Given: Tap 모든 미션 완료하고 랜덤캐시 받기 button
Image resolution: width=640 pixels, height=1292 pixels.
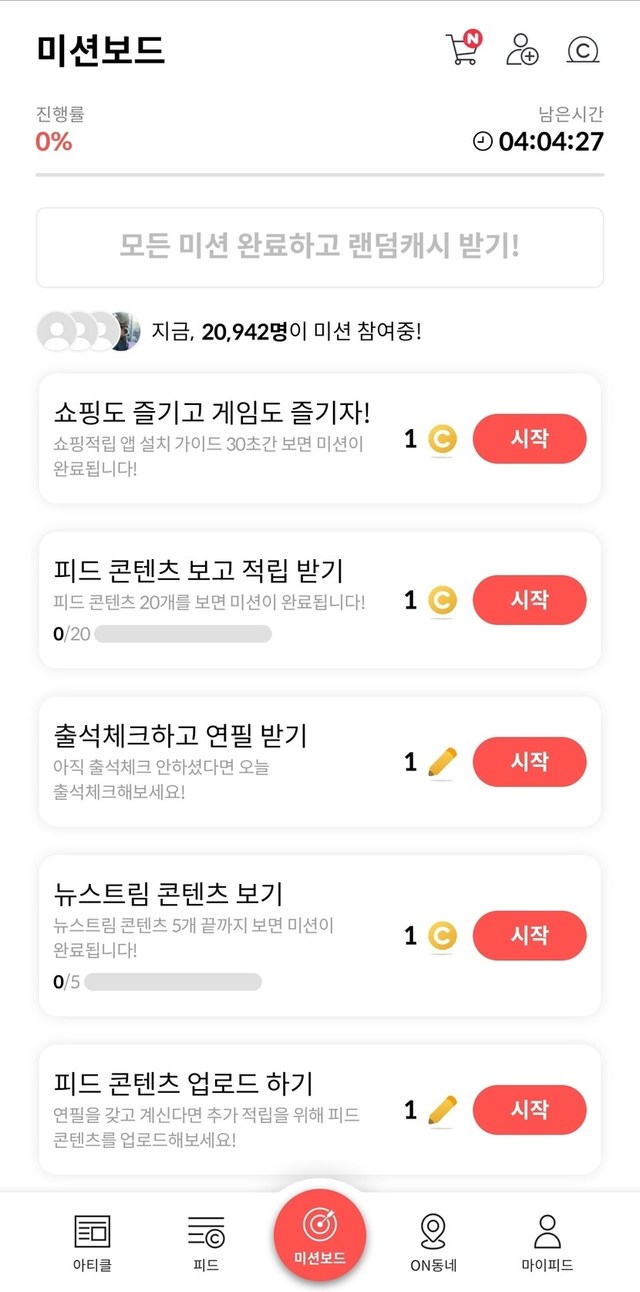Looking at the screenshot, I should [320, 247].
